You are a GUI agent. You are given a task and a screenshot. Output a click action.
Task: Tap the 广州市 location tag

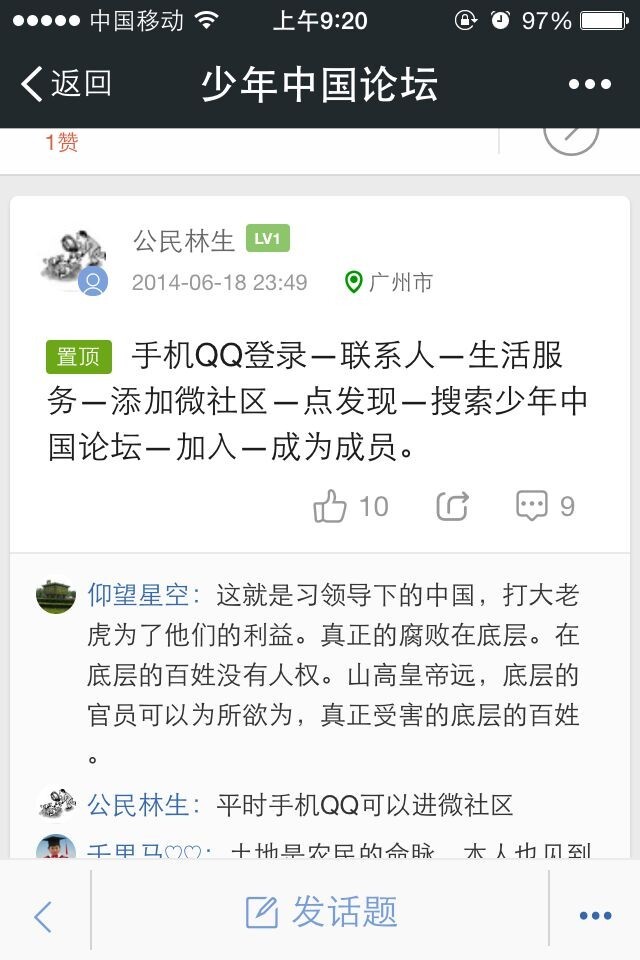coord(389,283)
